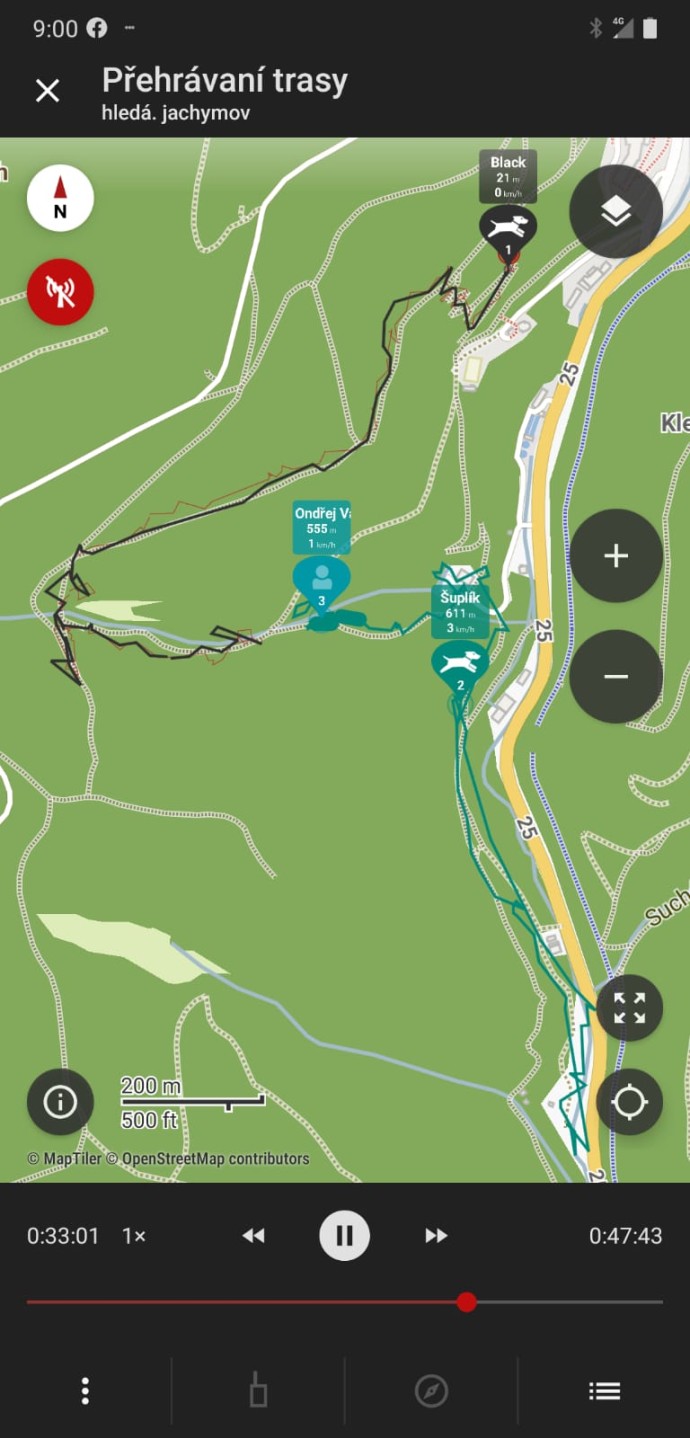The height and width of the screenshot is (1438, 690).
Task: Open the map info button
Action: pyautogui.click(x=60, y=1102)
